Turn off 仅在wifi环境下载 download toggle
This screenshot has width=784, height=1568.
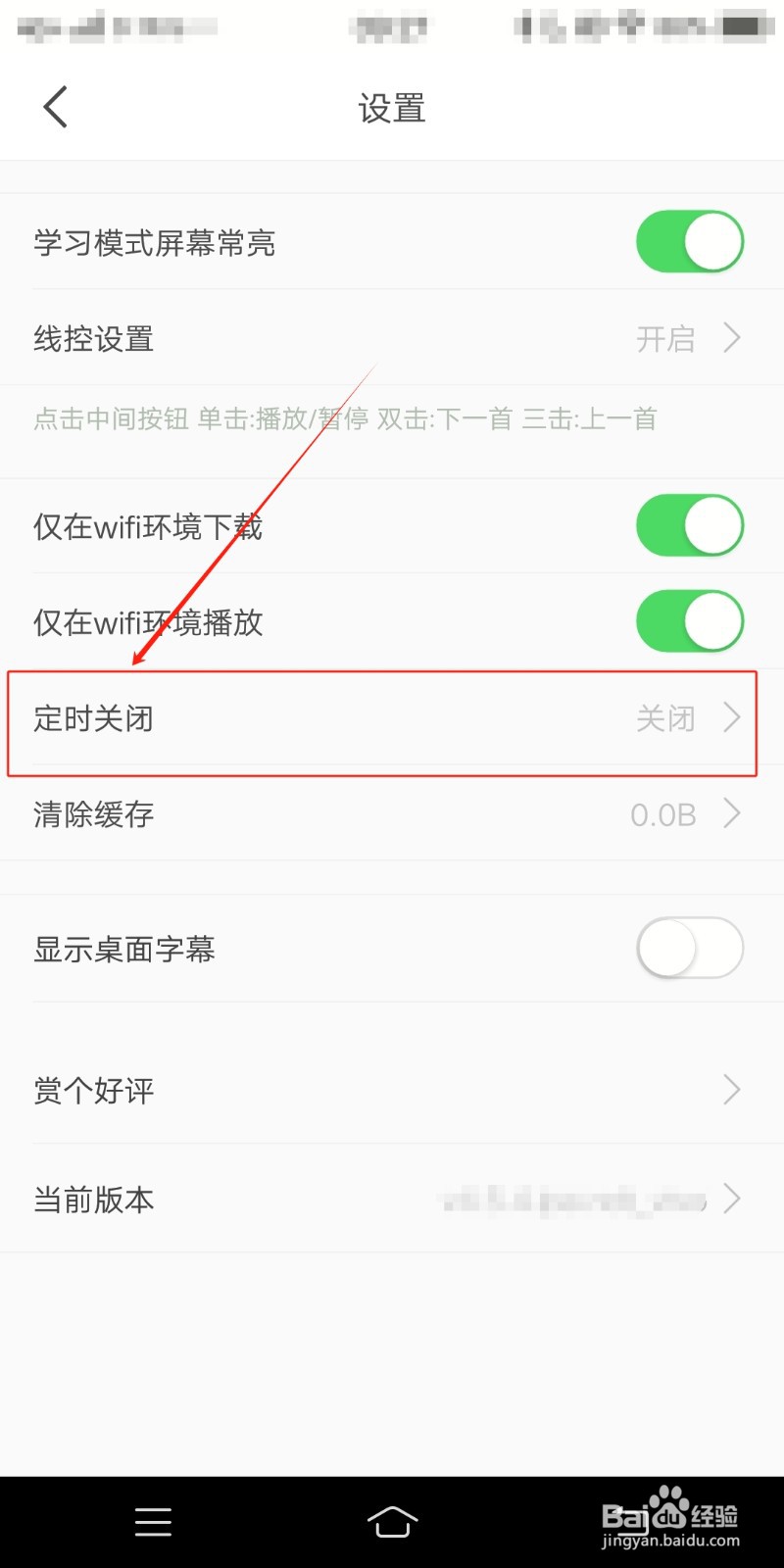point(690,525)
